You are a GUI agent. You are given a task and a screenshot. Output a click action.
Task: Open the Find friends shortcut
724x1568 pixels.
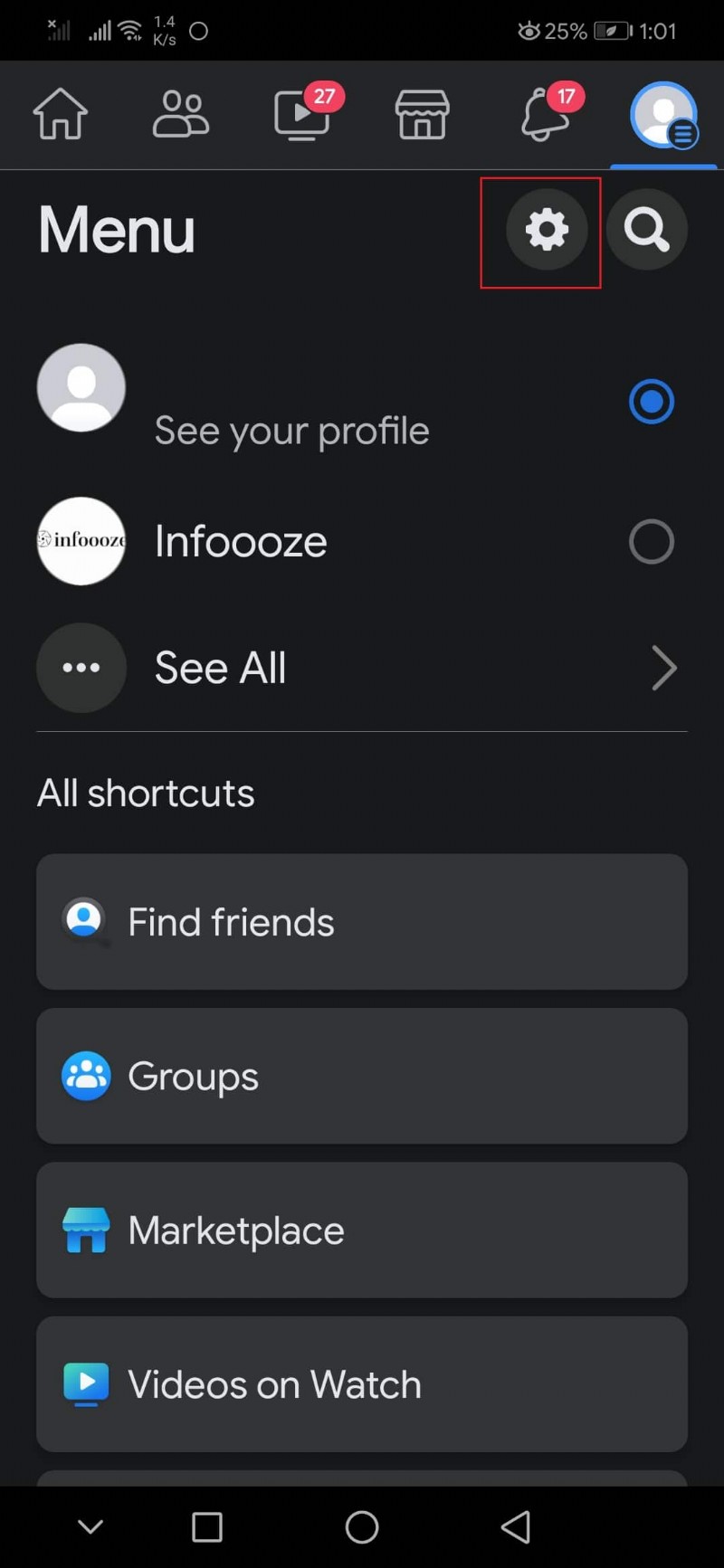231,922
